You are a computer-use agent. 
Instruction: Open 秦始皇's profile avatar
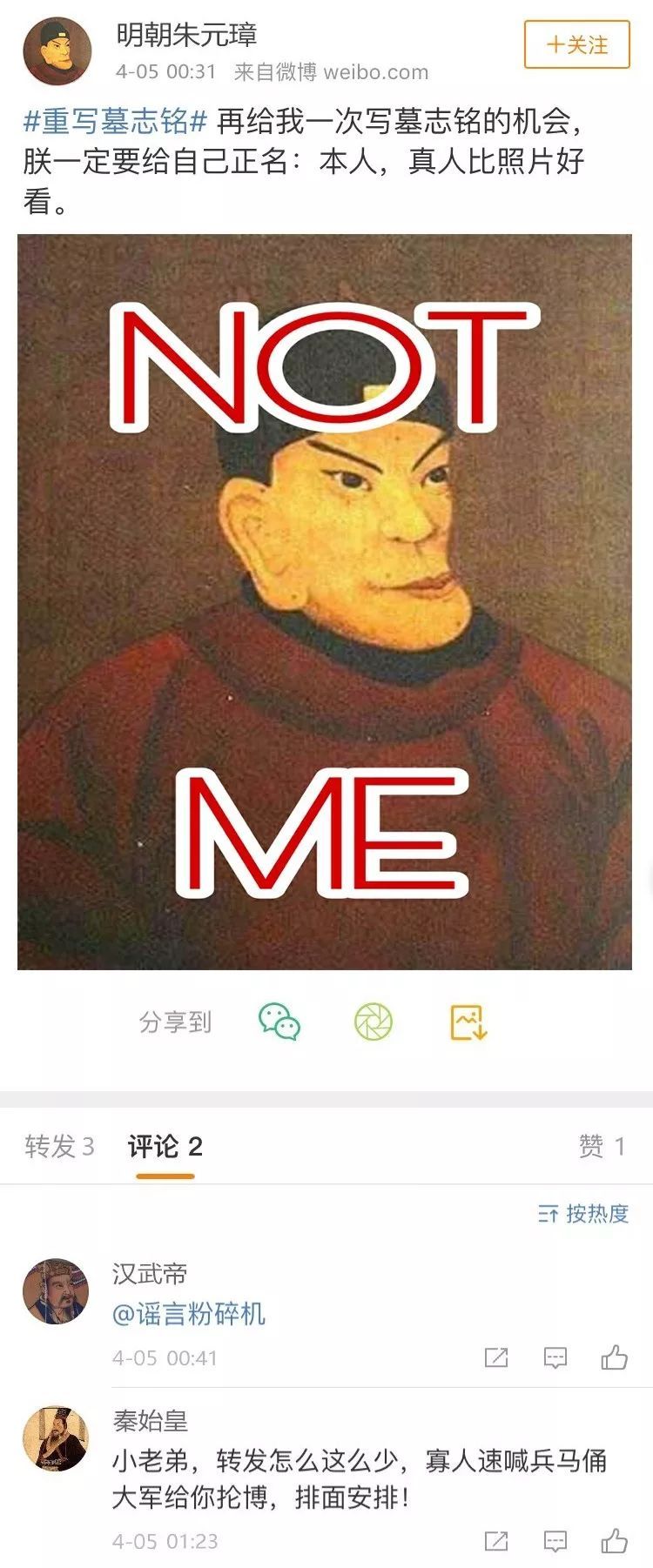pos(56,1438)
